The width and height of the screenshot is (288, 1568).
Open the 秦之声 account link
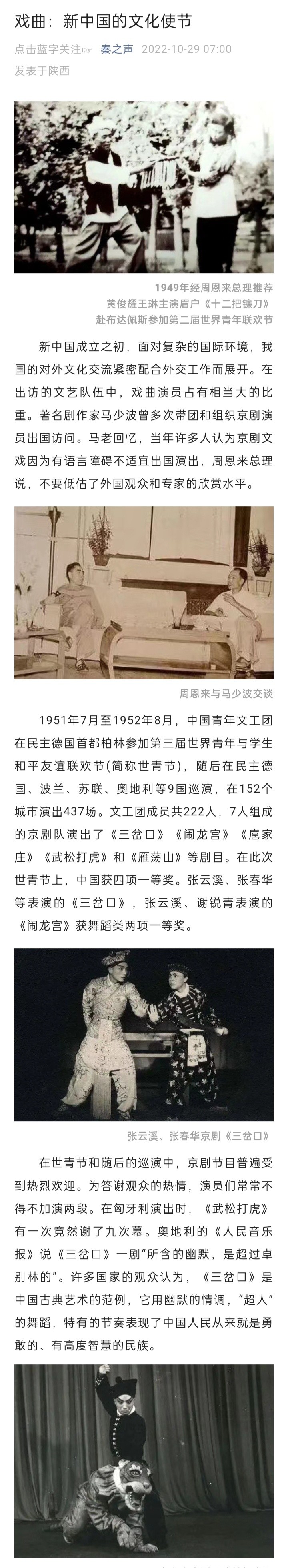[x=117, y=49]
